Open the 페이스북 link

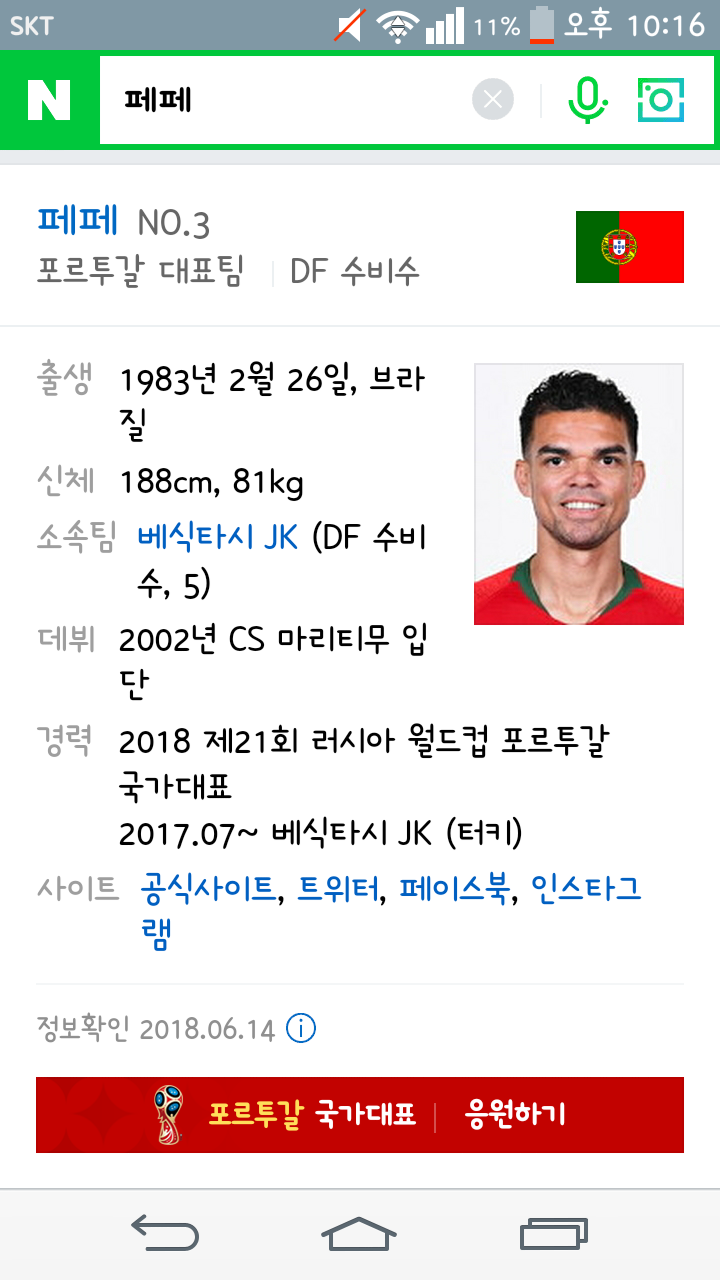(x=454, y=887)
